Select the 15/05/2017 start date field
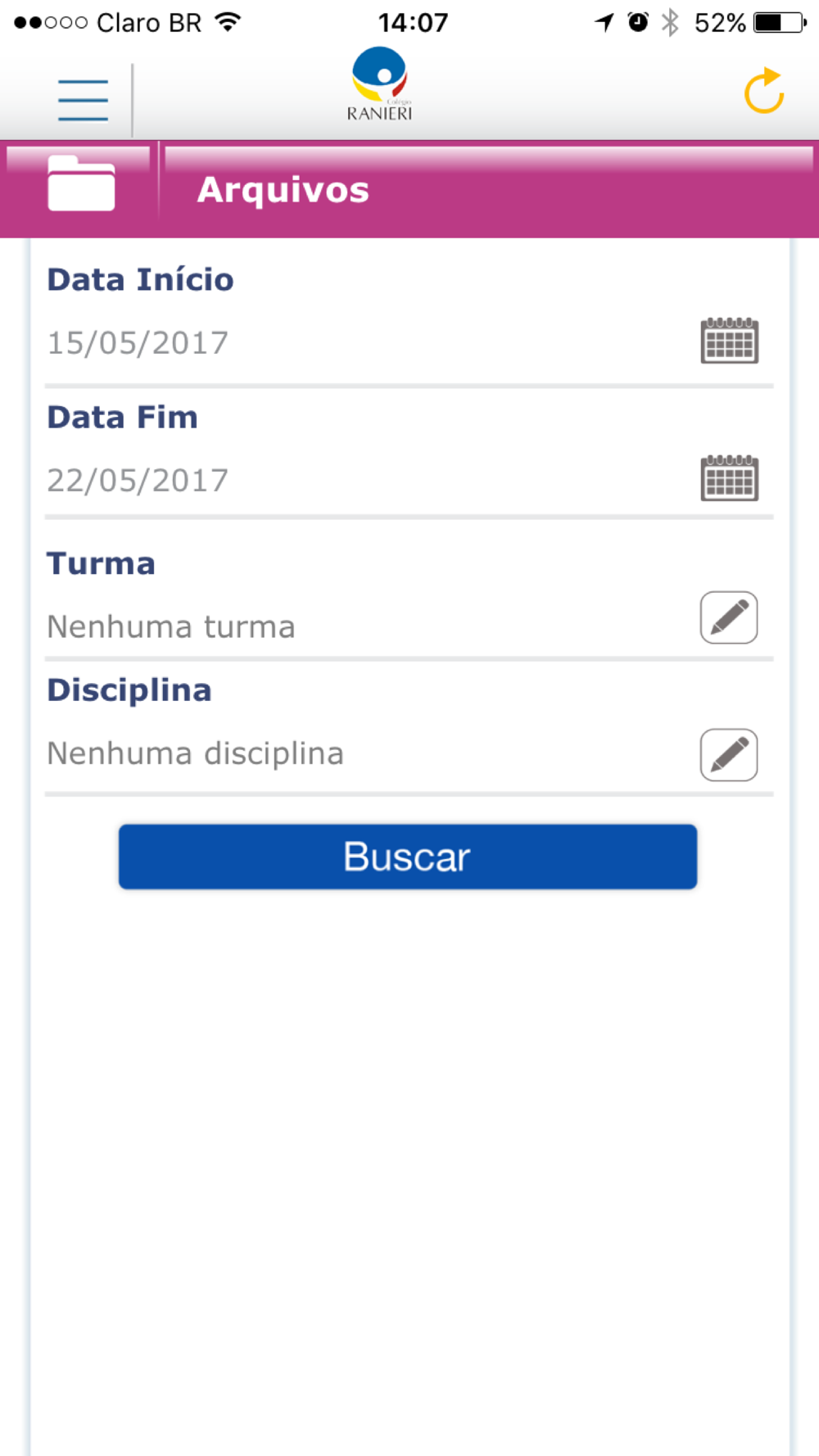The width and height of the screenshot is (819, 1456). click(138, 343)
